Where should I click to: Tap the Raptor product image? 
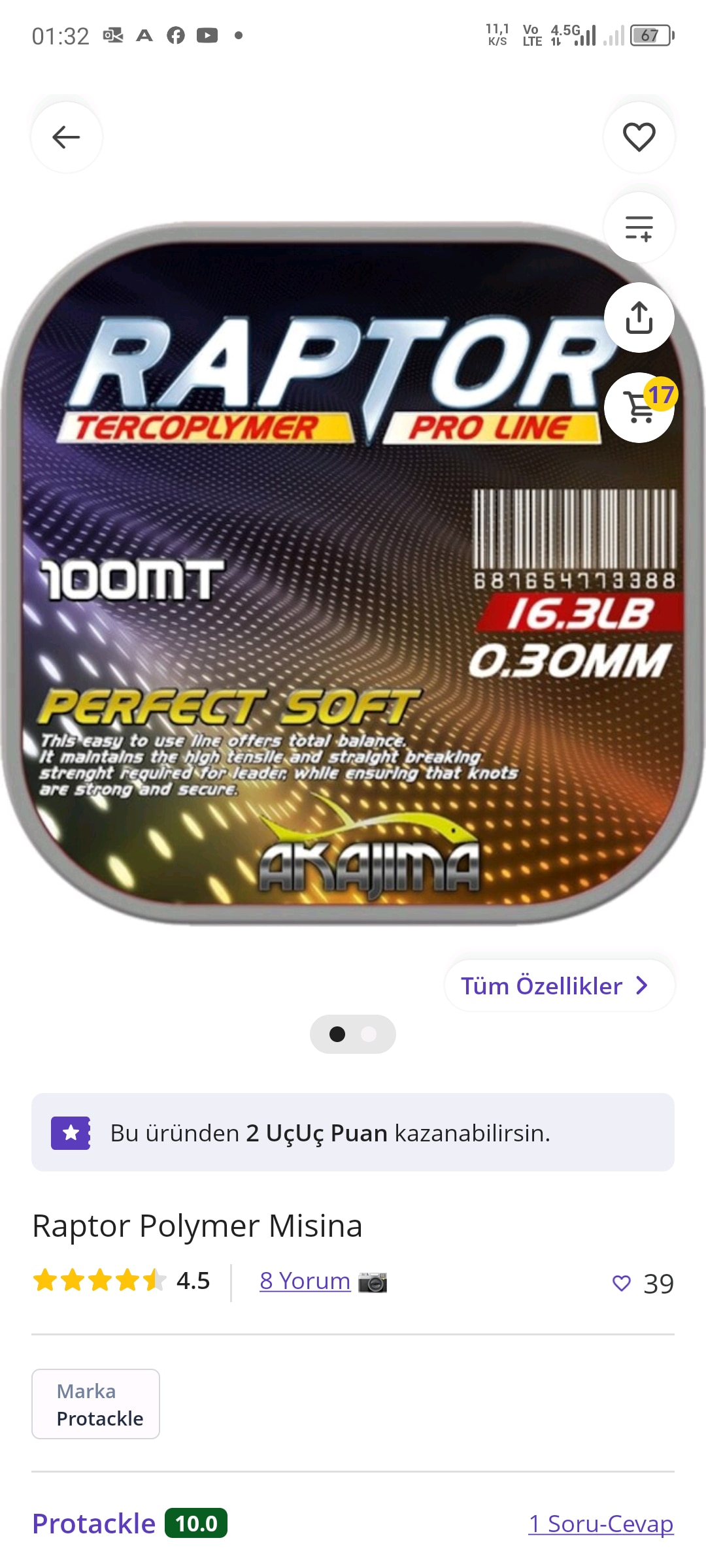pos(327,588)
